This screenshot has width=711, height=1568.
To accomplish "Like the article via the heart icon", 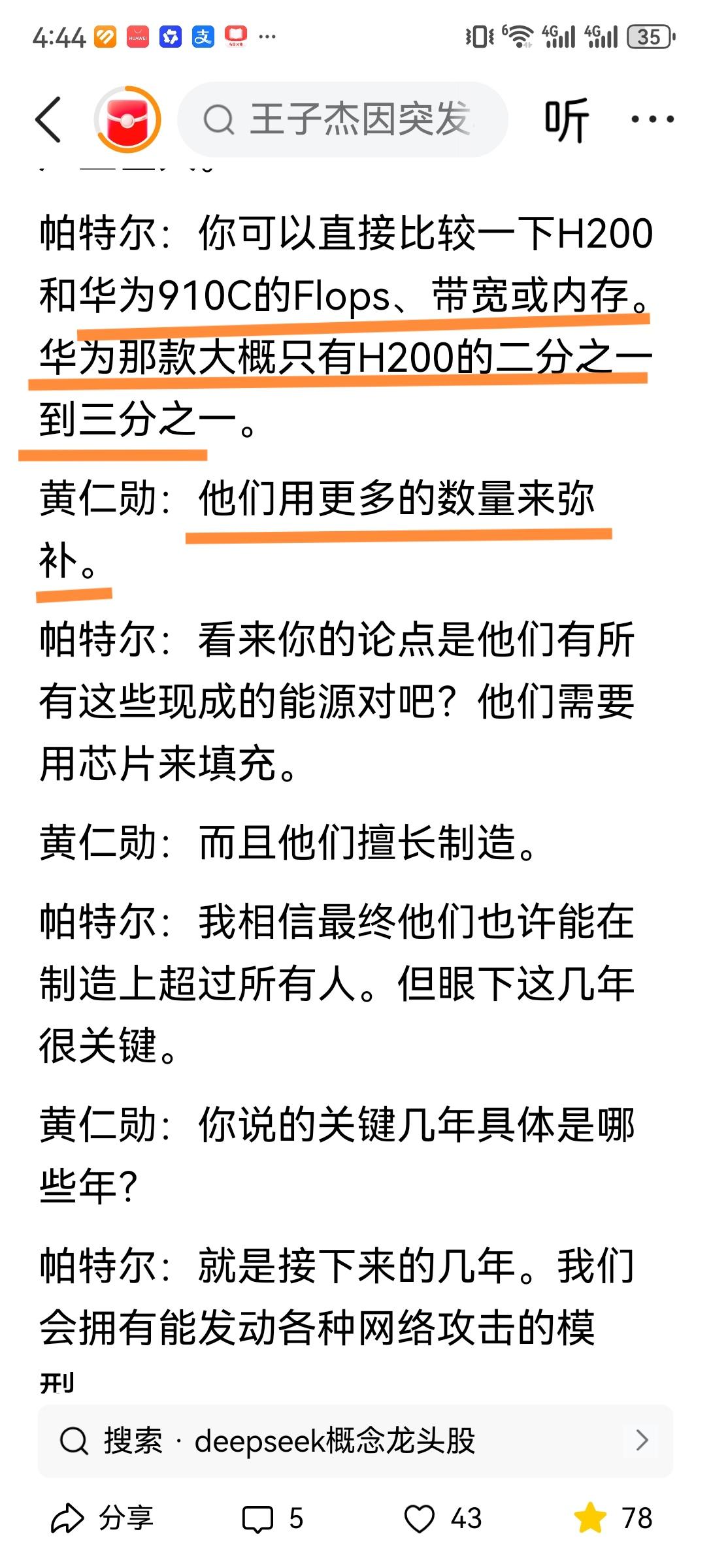I will pos(420,1516).
